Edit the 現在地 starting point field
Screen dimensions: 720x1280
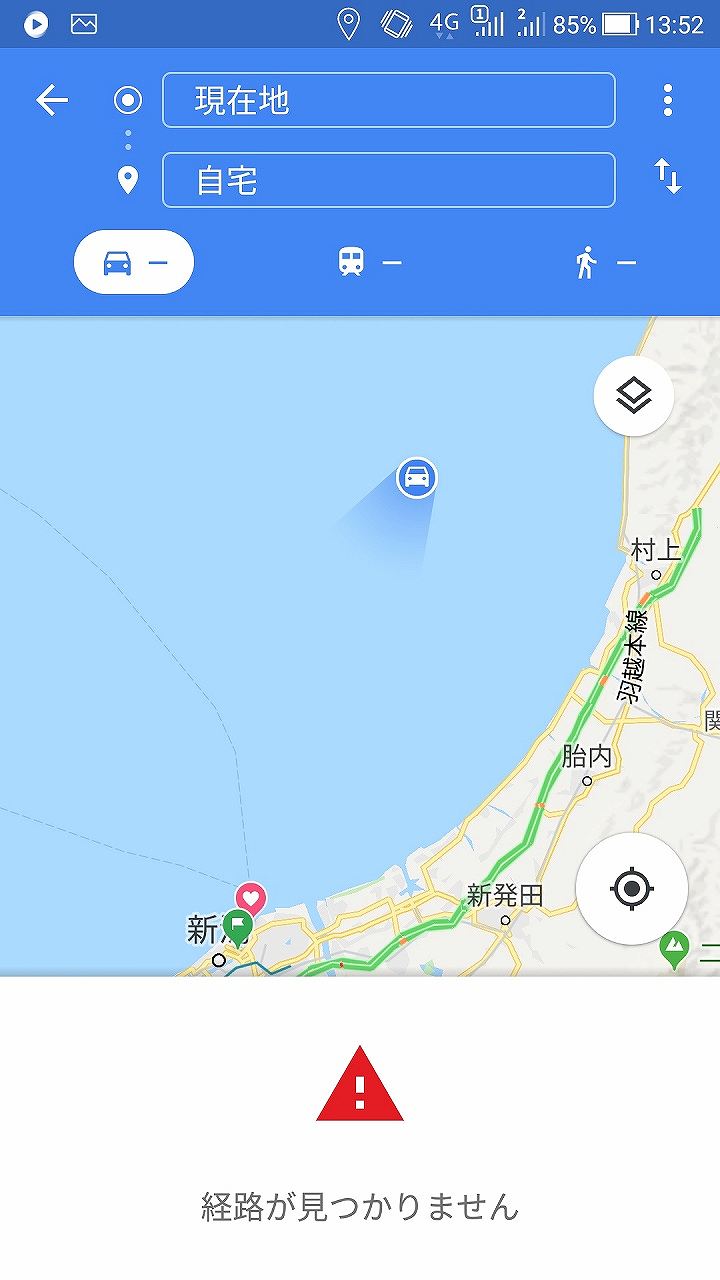click(x=388, y=100)
